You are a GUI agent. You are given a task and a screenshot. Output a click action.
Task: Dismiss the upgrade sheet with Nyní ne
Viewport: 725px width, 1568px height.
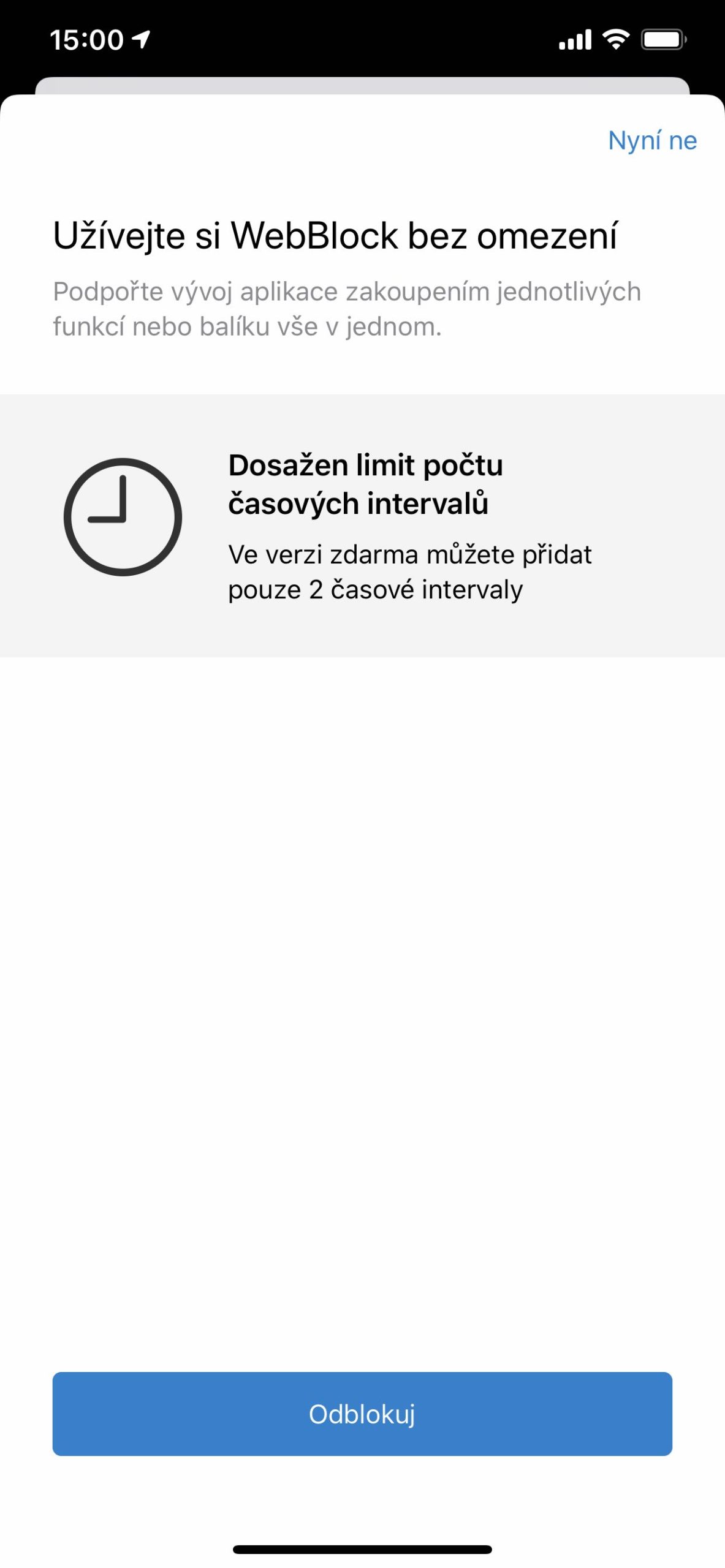coord(652,141)
